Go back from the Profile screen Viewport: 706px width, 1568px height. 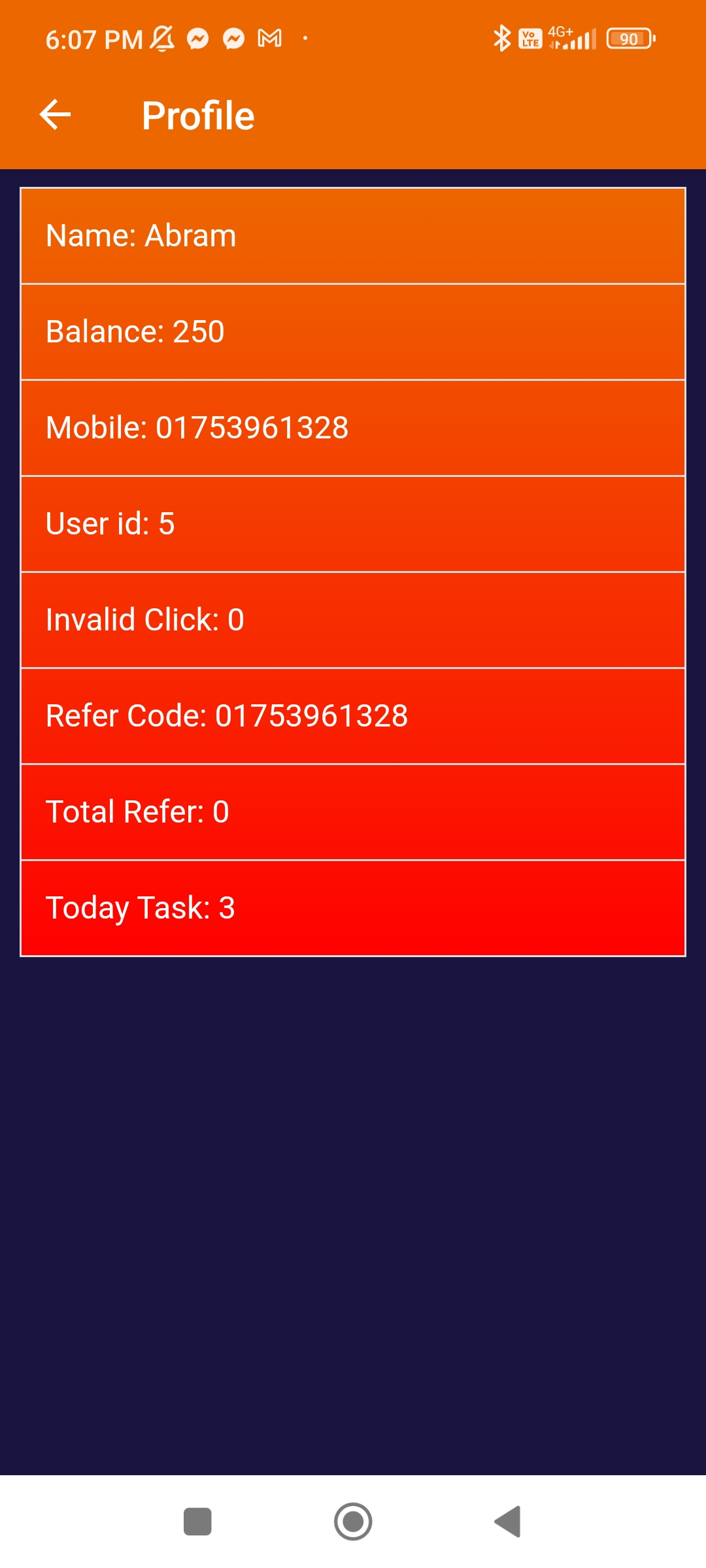coord(55,115)
